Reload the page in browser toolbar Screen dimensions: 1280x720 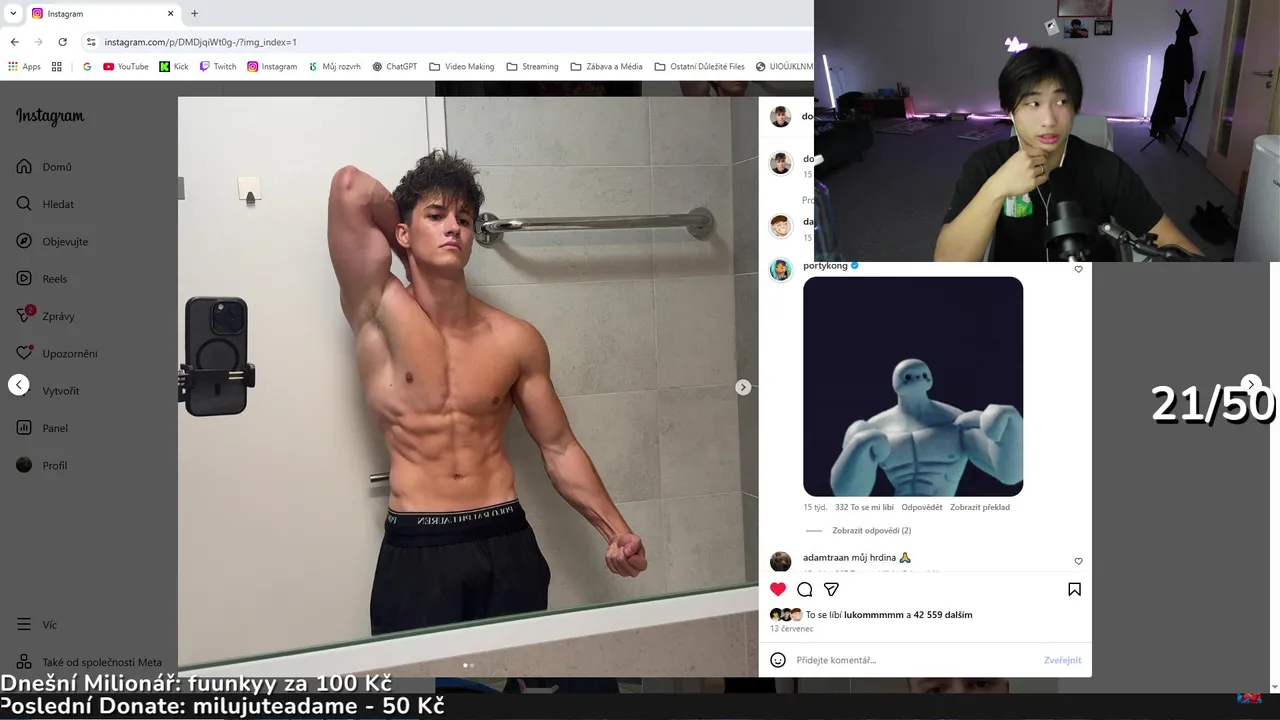pos(62,42)
